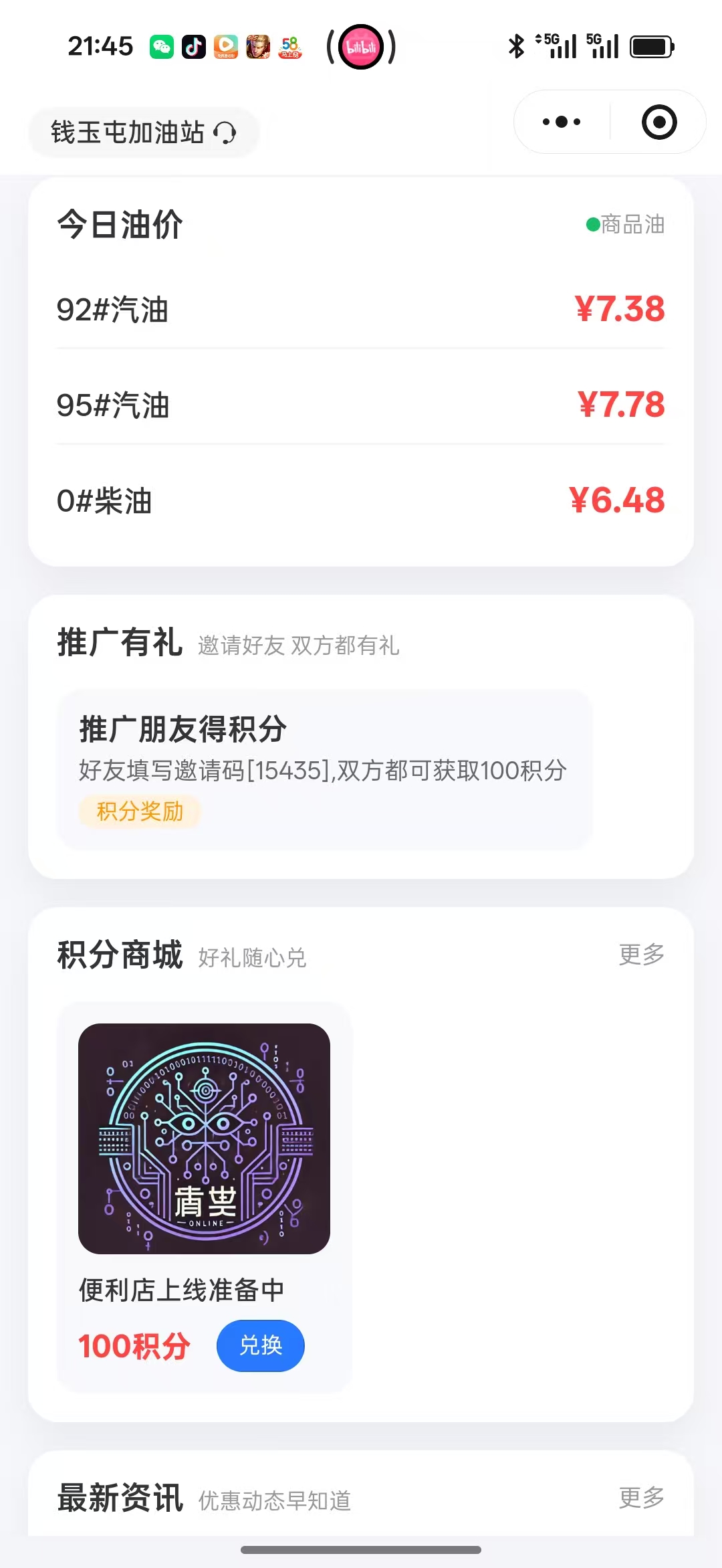This screenshot has height=1568, width=722.
Task: Tap the 92#汽油 price row
Action: click(x=361, y=309)
